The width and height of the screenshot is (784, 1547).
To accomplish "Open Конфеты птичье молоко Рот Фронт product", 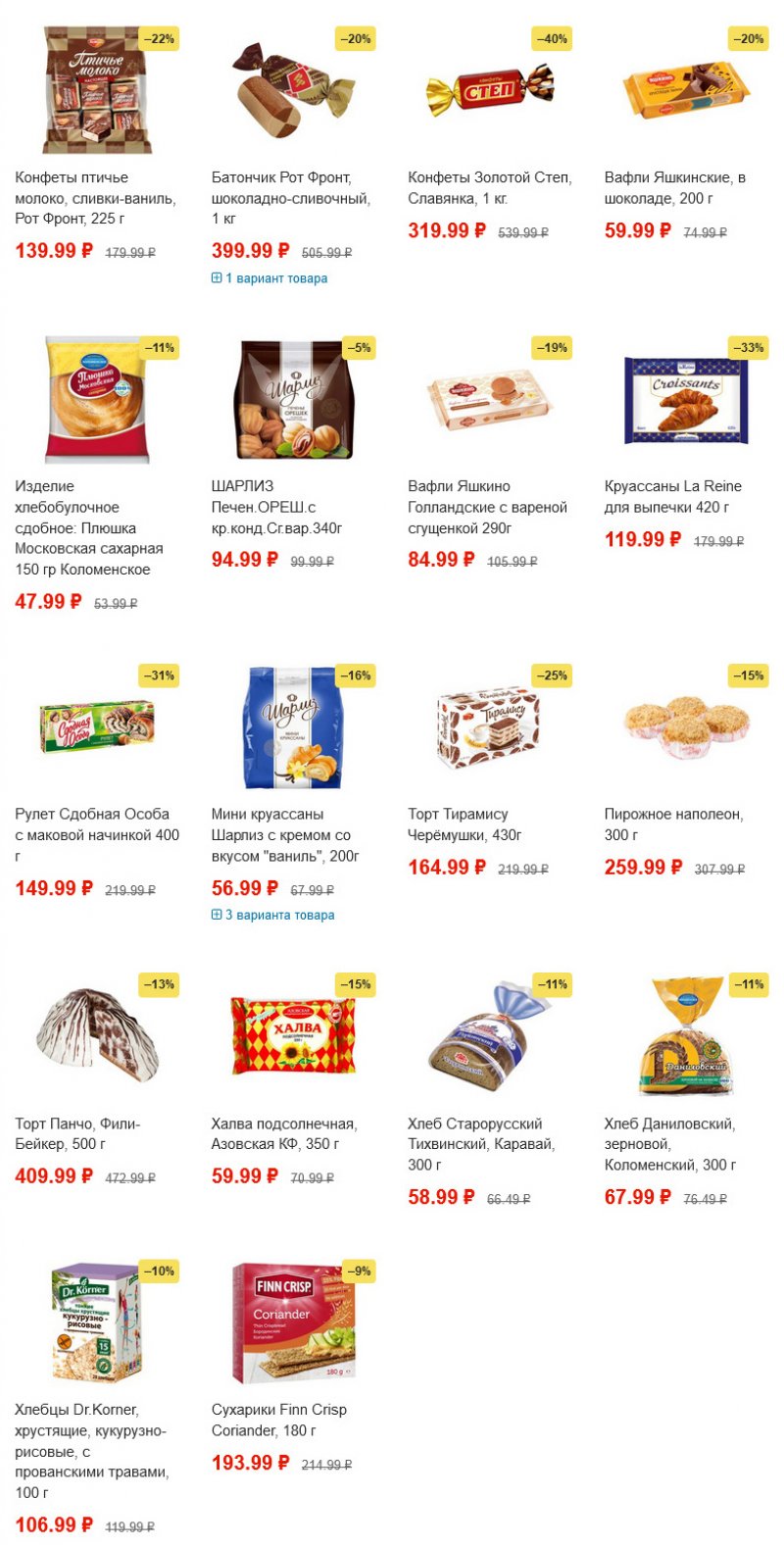I will pos(95,198).
